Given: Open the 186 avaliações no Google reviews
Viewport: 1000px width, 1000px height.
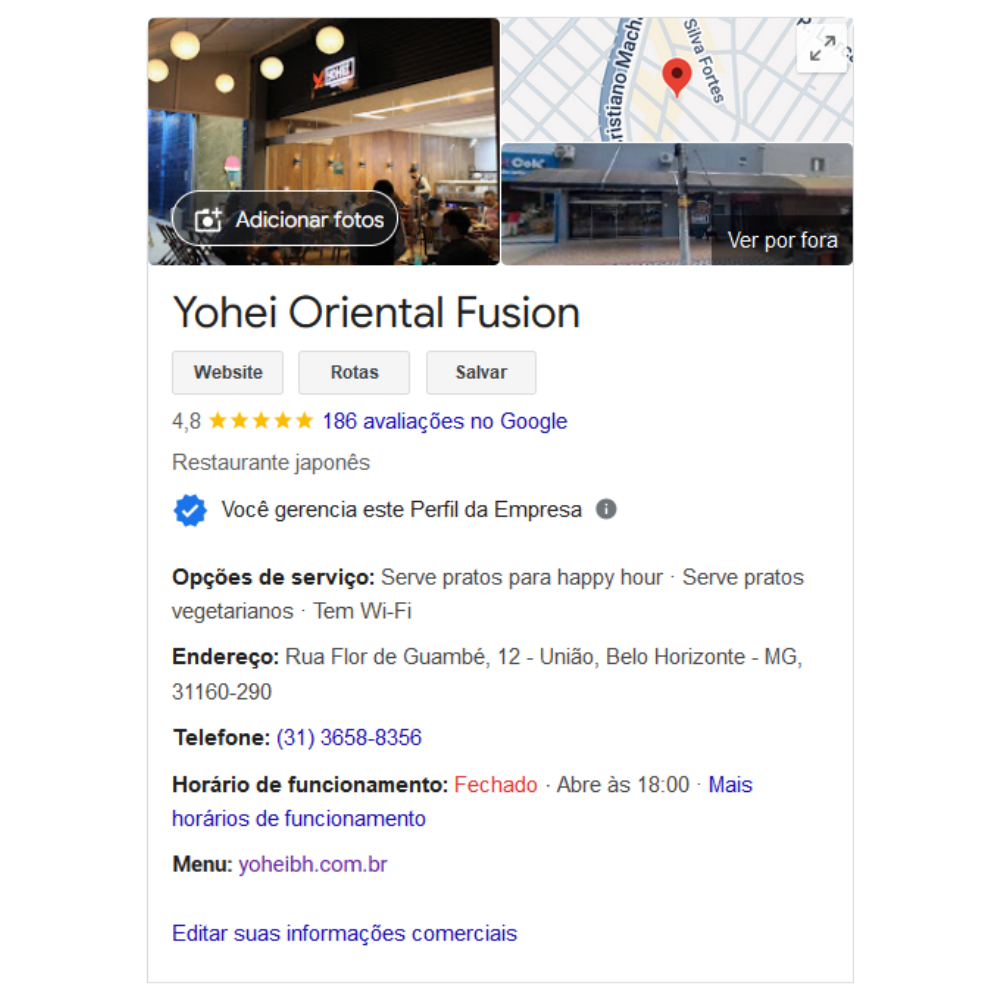Looking at the screenshot, I should coord(444,421).
